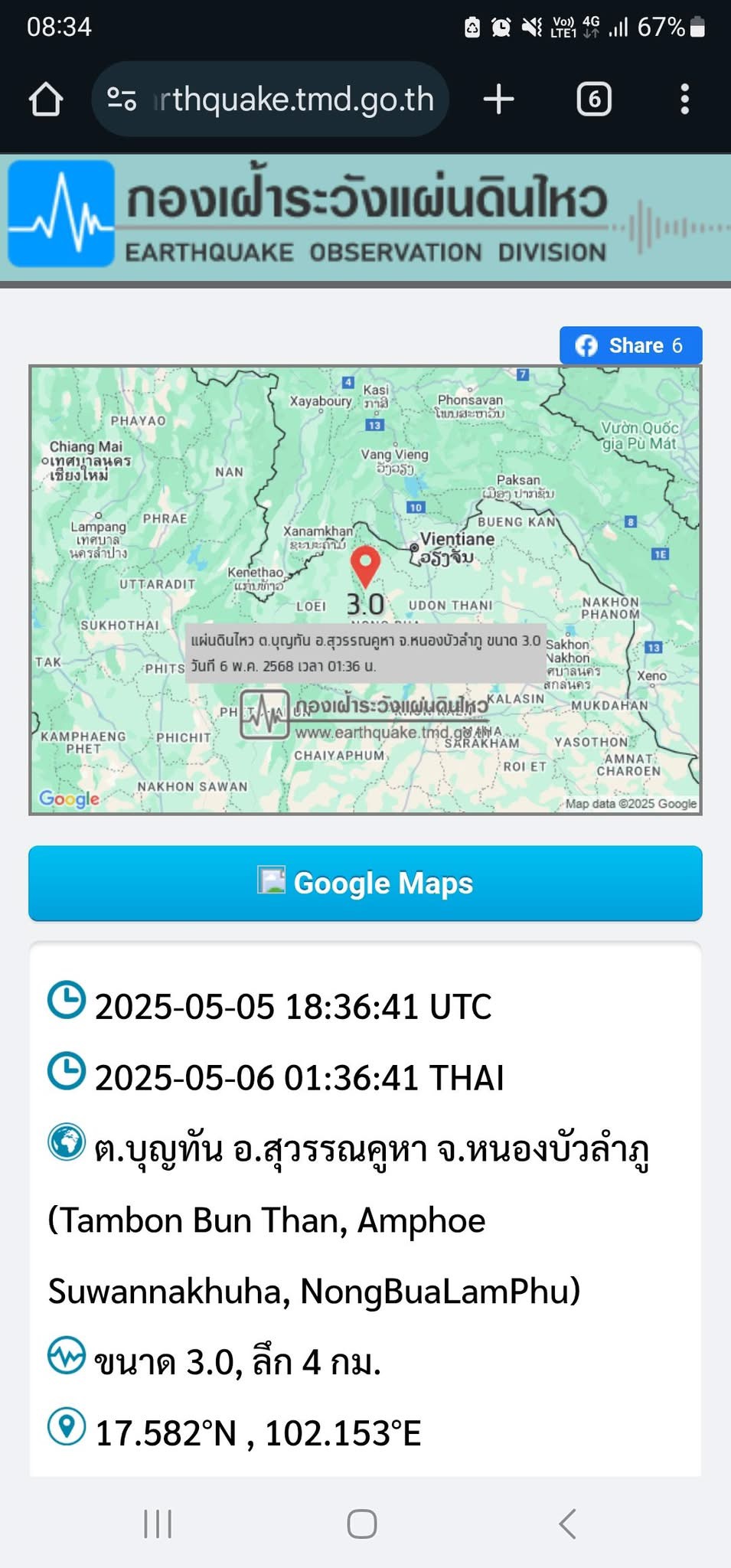Open the Google Maps button
The image size is (731, 1568).
pyautogui.click(x=365, y=883)
